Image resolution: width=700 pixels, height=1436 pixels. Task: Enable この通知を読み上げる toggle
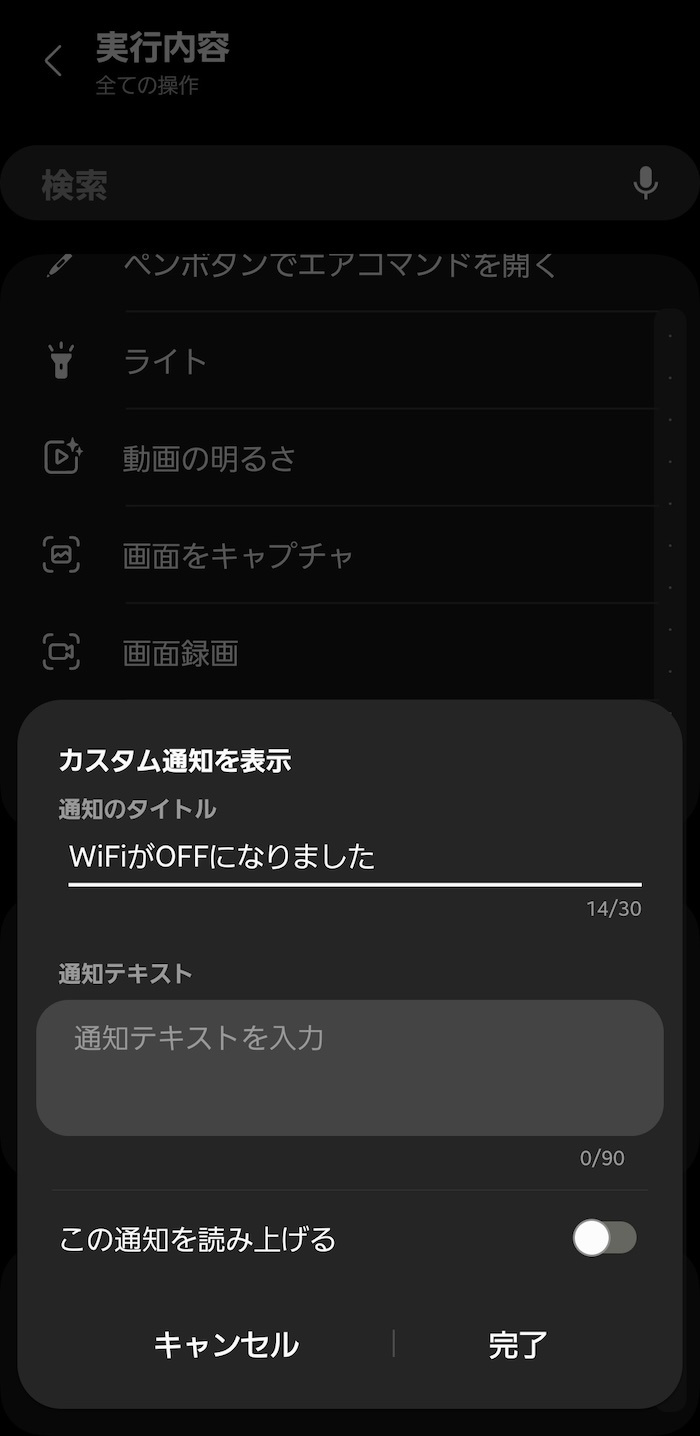pyautogui.click(x=604, y=1238)
